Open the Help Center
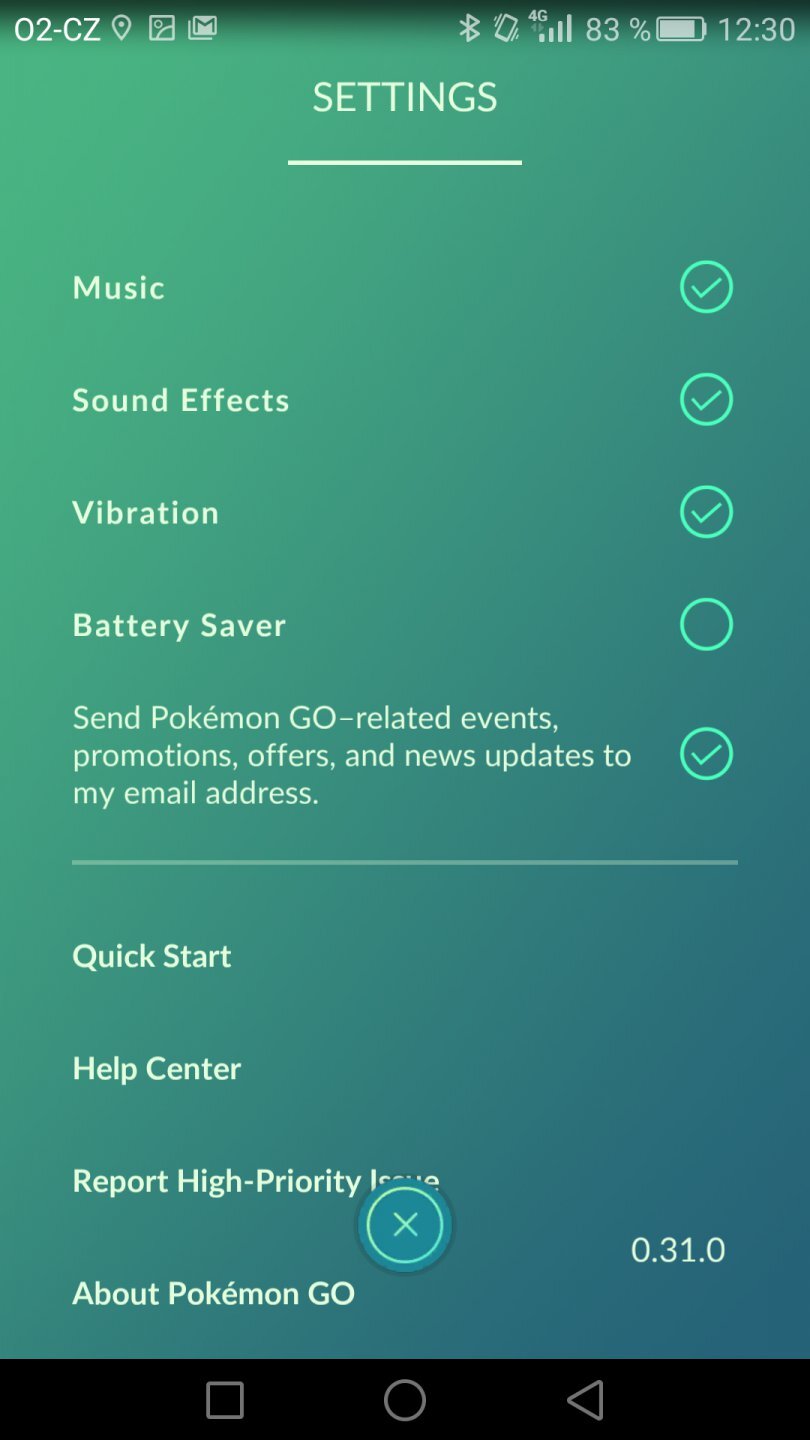The image size is (810, 1440). pyautogui.click(x=156, y=1068)
